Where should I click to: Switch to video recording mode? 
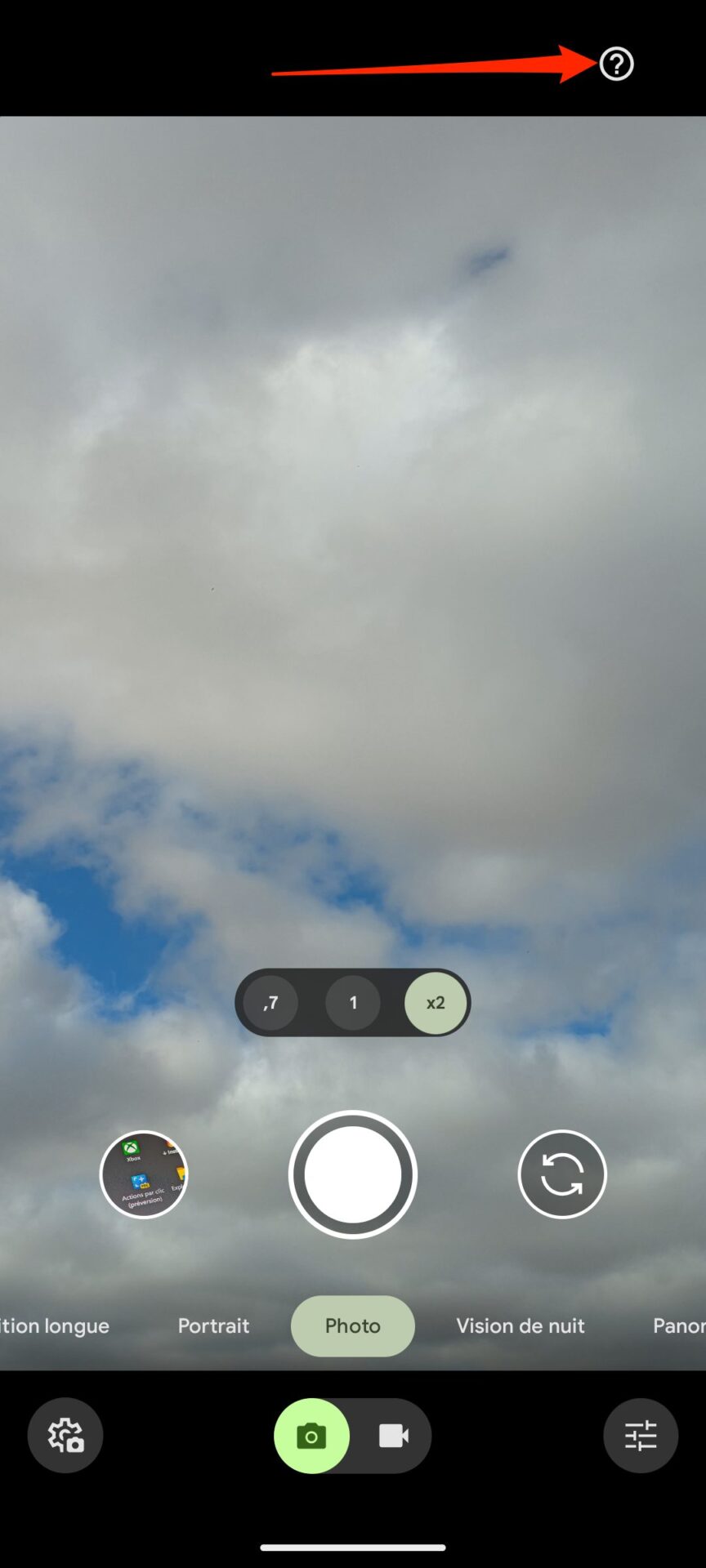[394, 1435]
